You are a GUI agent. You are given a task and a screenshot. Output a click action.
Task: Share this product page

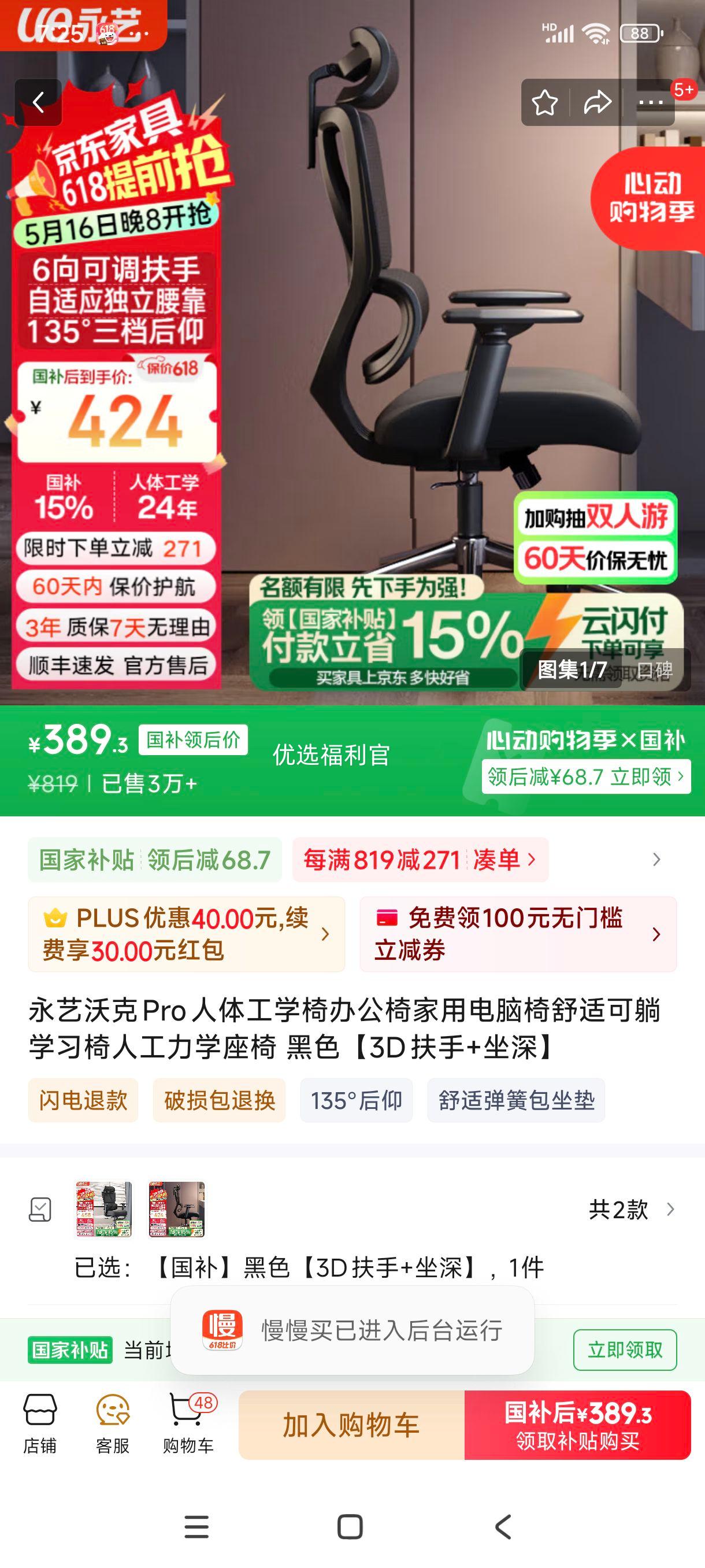[598, 102]
